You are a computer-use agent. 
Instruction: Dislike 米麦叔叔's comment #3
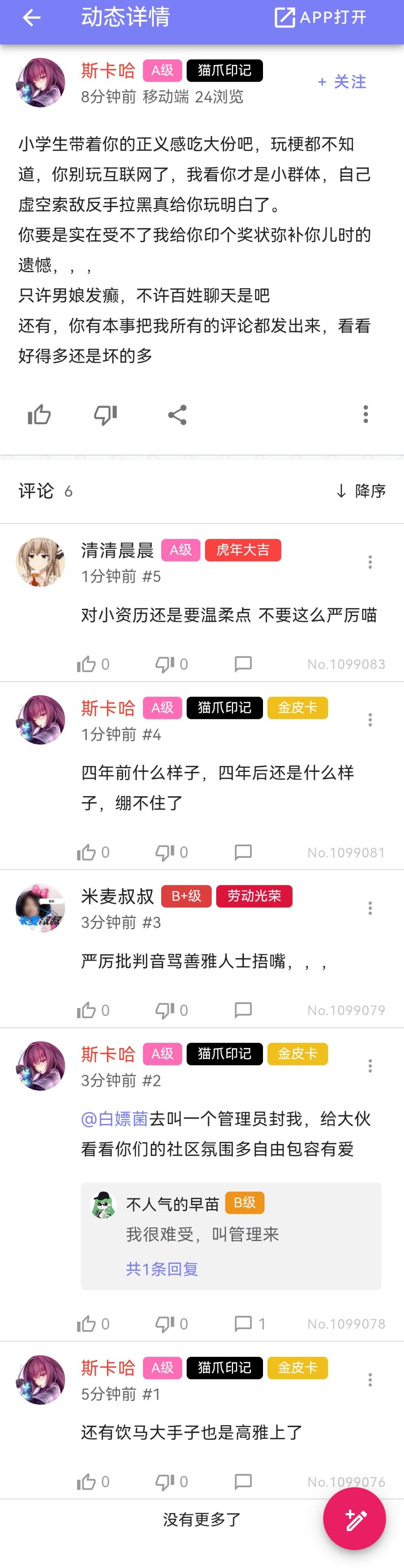pyautogui.click(x=165, y=1010)
